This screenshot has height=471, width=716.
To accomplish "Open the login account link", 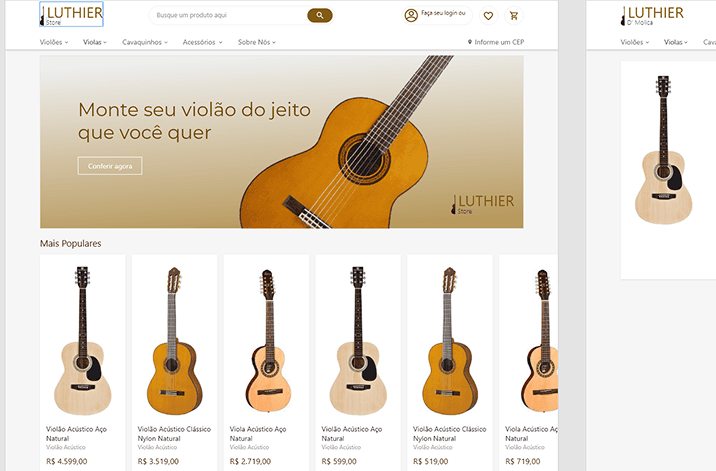I will pyautogui.click(x=437, y=15).
